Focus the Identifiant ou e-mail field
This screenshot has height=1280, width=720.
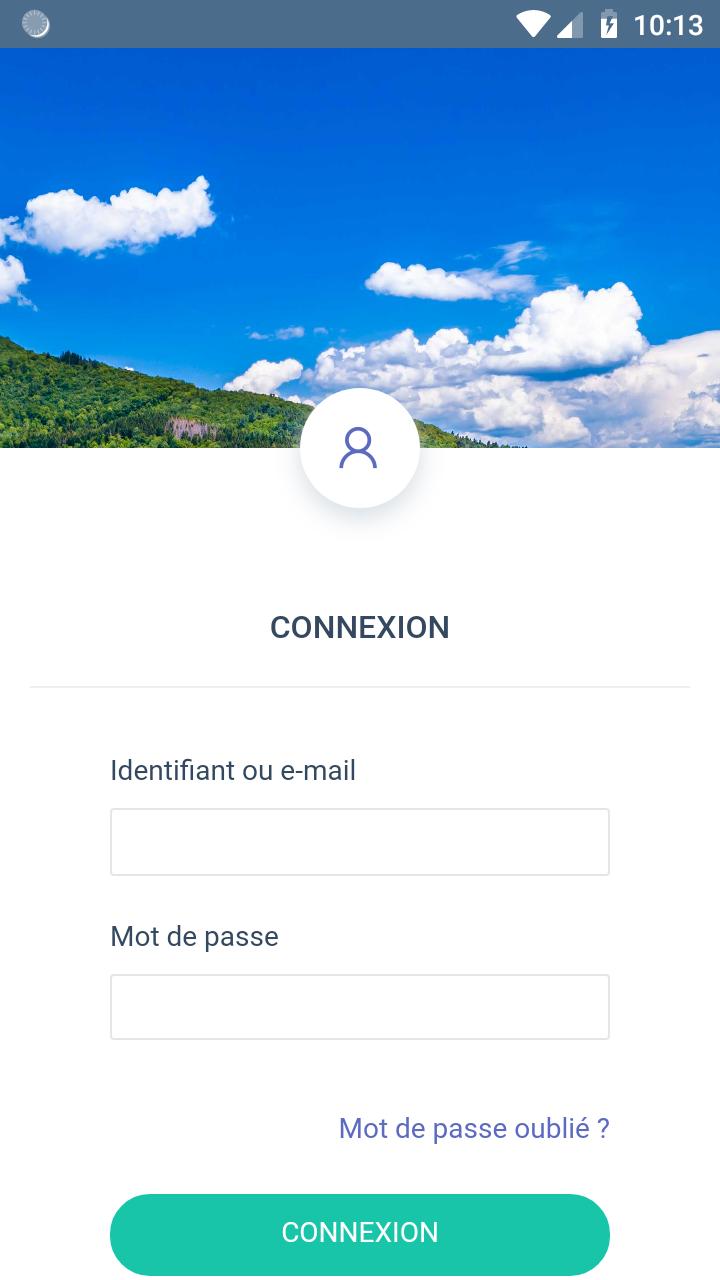(x=360, y=842)
